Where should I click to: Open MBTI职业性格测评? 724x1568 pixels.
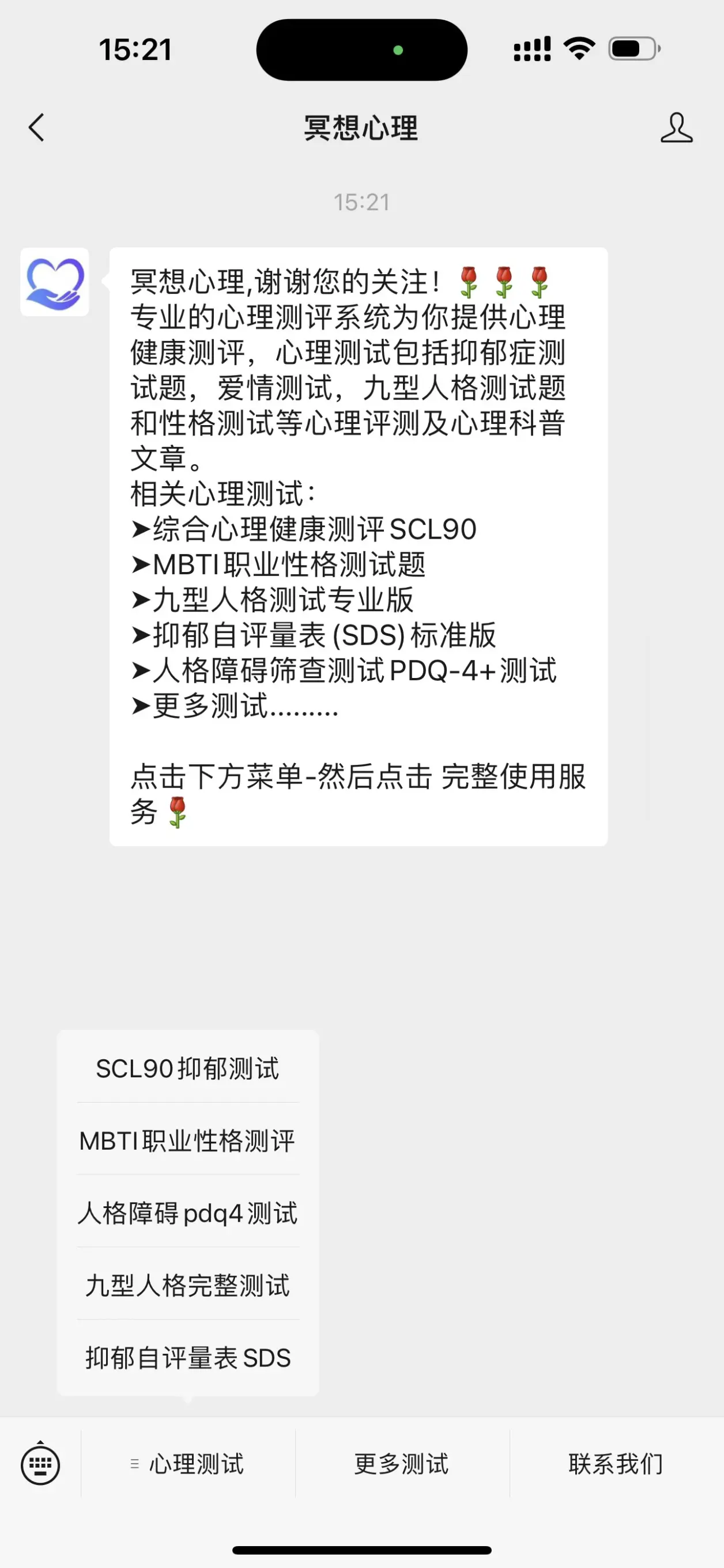click(187, 1140)
